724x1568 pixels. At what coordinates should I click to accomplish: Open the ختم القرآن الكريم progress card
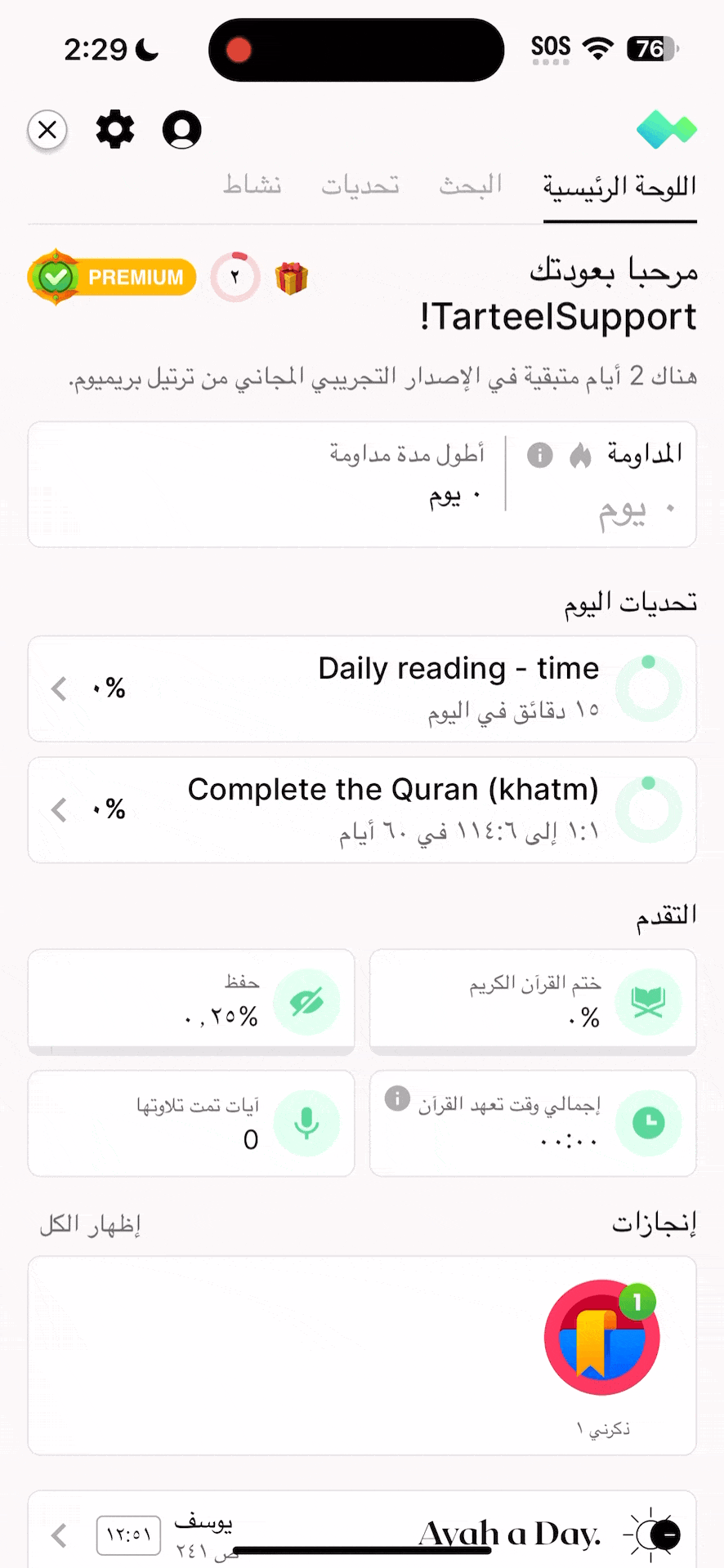(533, 1002)
